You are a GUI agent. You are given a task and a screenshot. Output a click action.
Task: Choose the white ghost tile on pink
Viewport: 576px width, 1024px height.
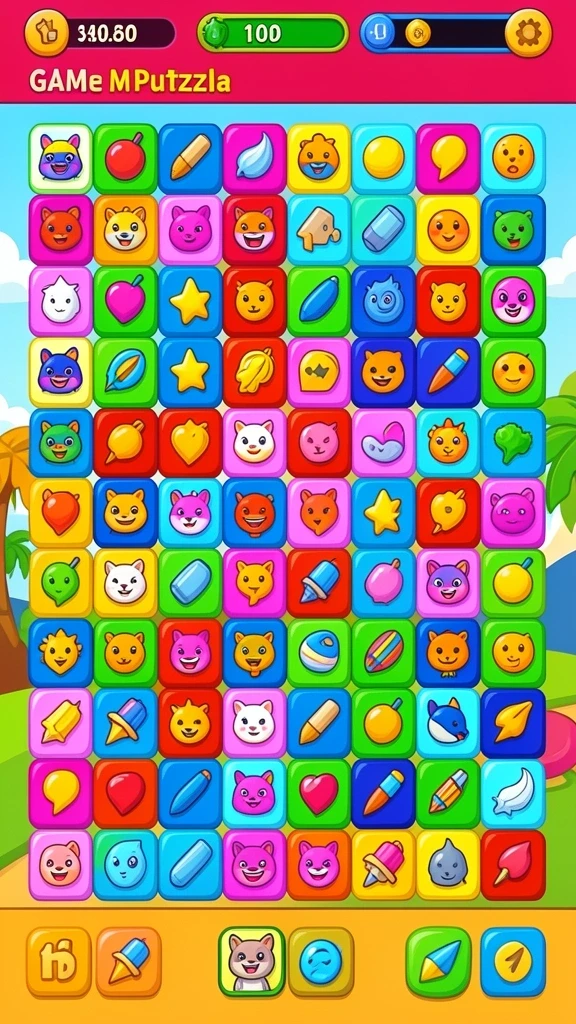tap(61, 302)
